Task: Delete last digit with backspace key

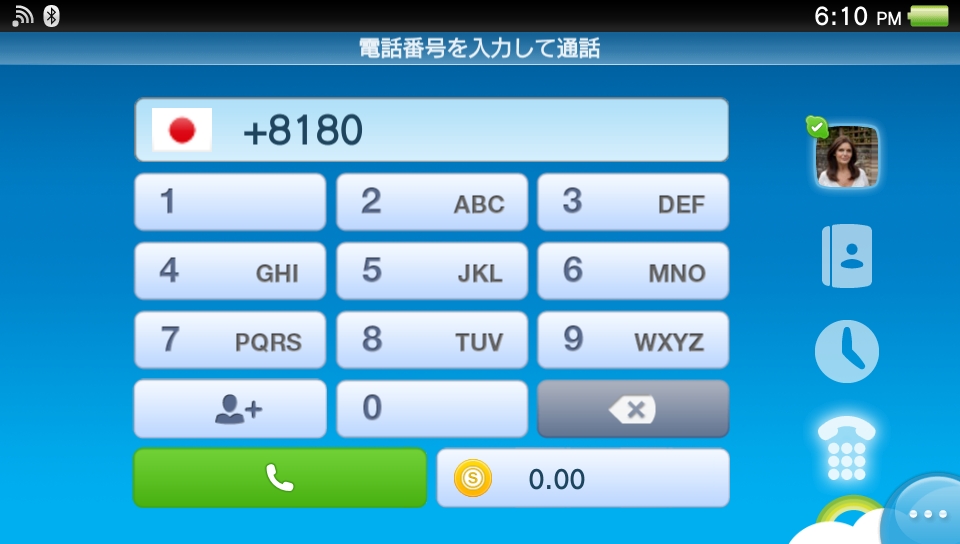Action: [x=633, y=409]
